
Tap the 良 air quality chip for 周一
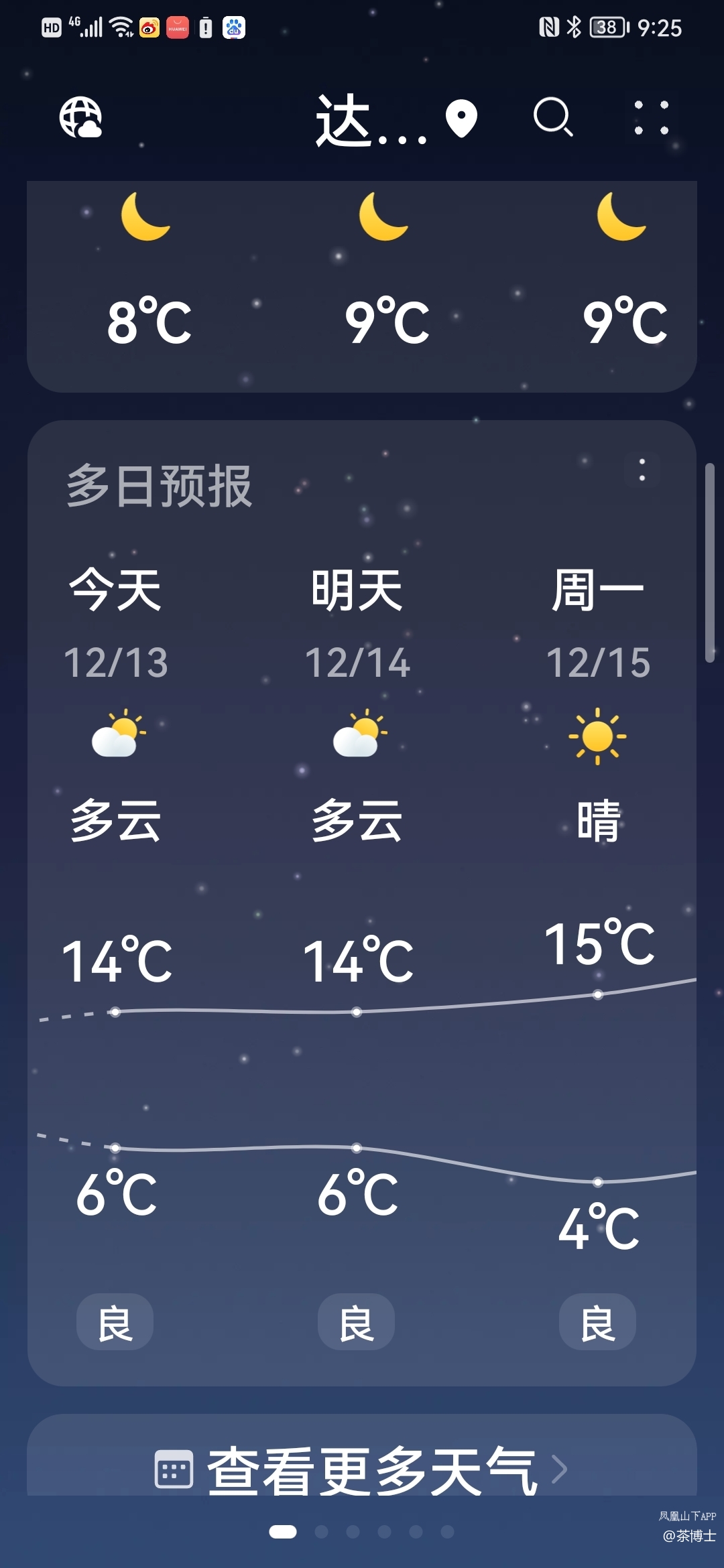pos(597,1323)
